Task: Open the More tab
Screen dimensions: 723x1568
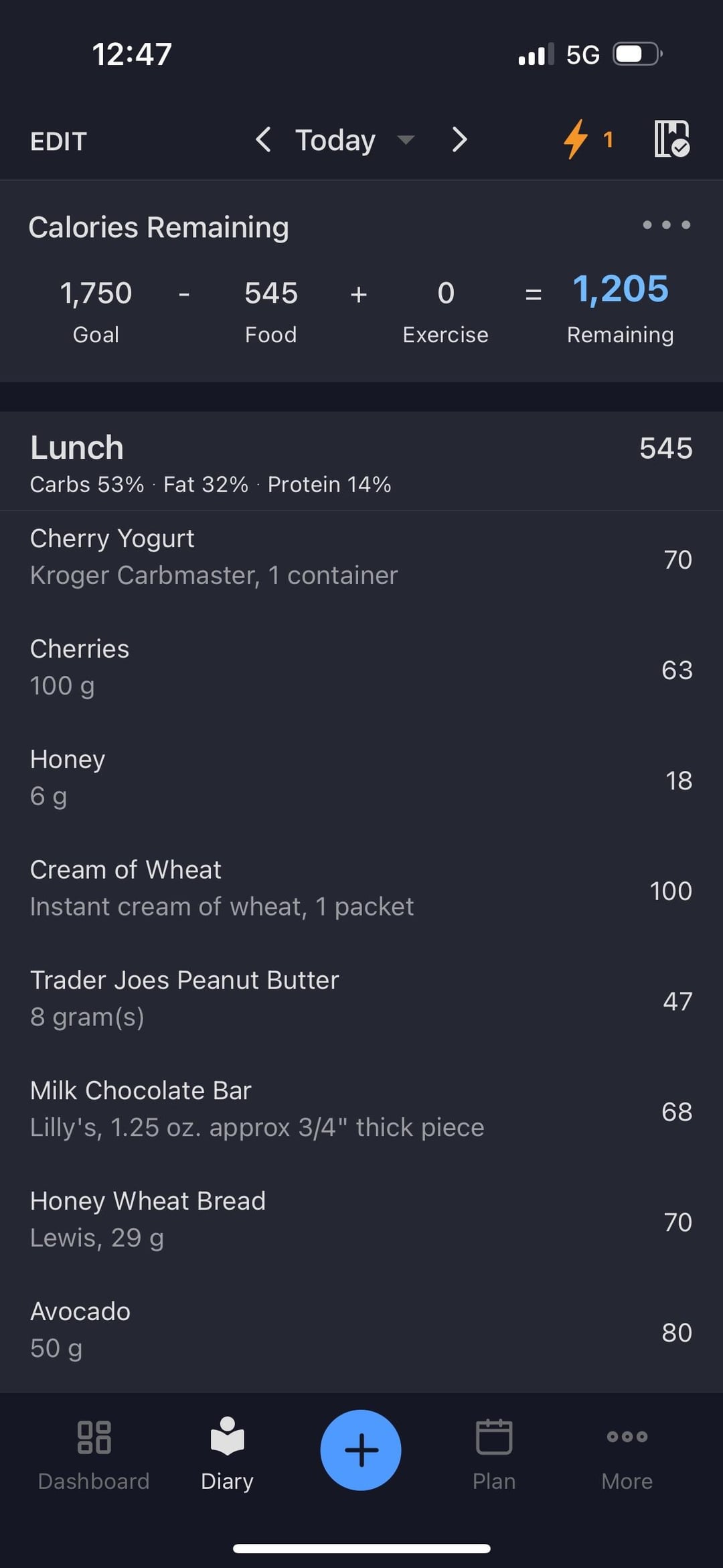Action: 627,1451
